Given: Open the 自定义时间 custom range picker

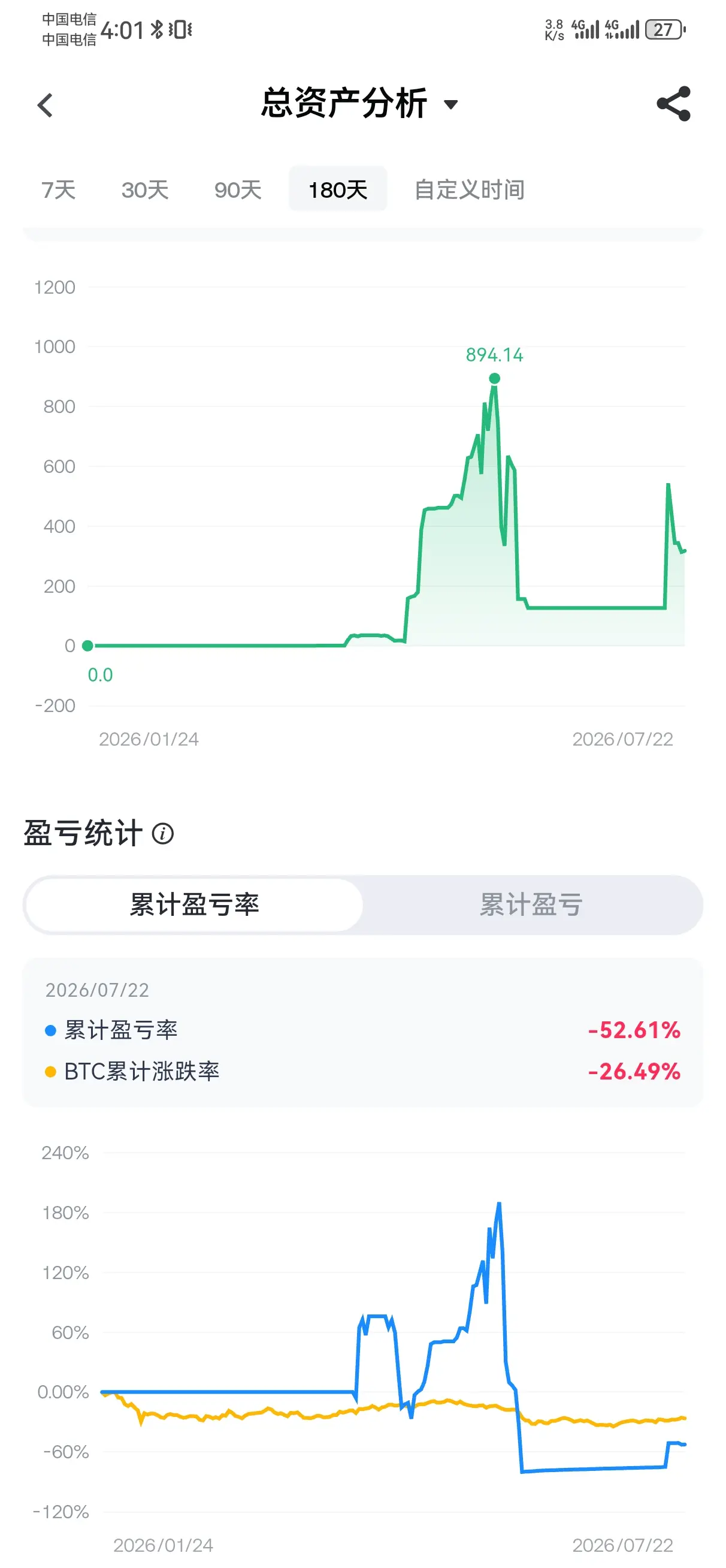Looking at the screenshot, I should pos(469,190).
